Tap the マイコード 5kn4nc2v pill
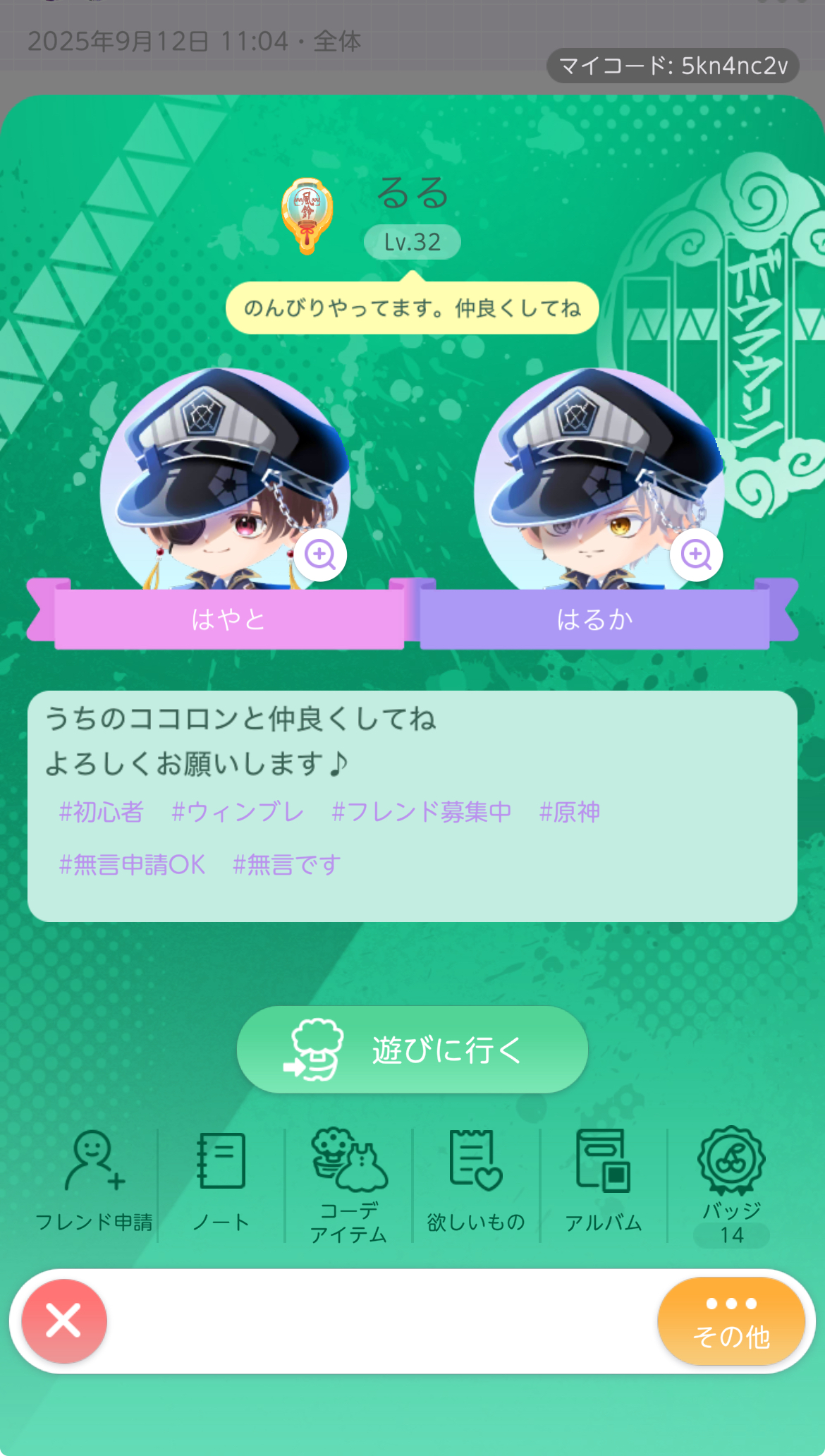The width and height of the screenshot is (825, 1456). [673, 66]
